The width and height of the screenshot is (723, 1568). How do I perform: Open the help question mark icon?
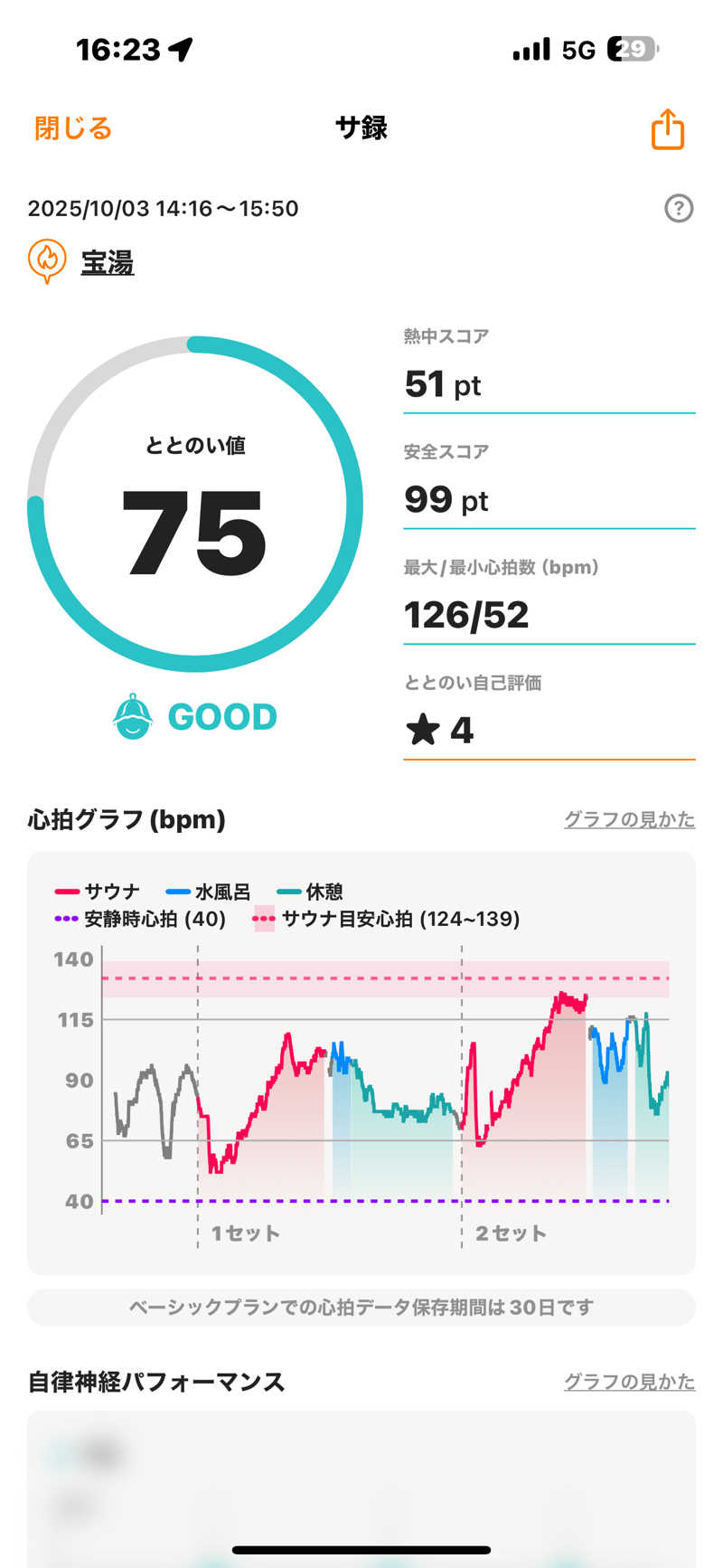coord(679,209)
